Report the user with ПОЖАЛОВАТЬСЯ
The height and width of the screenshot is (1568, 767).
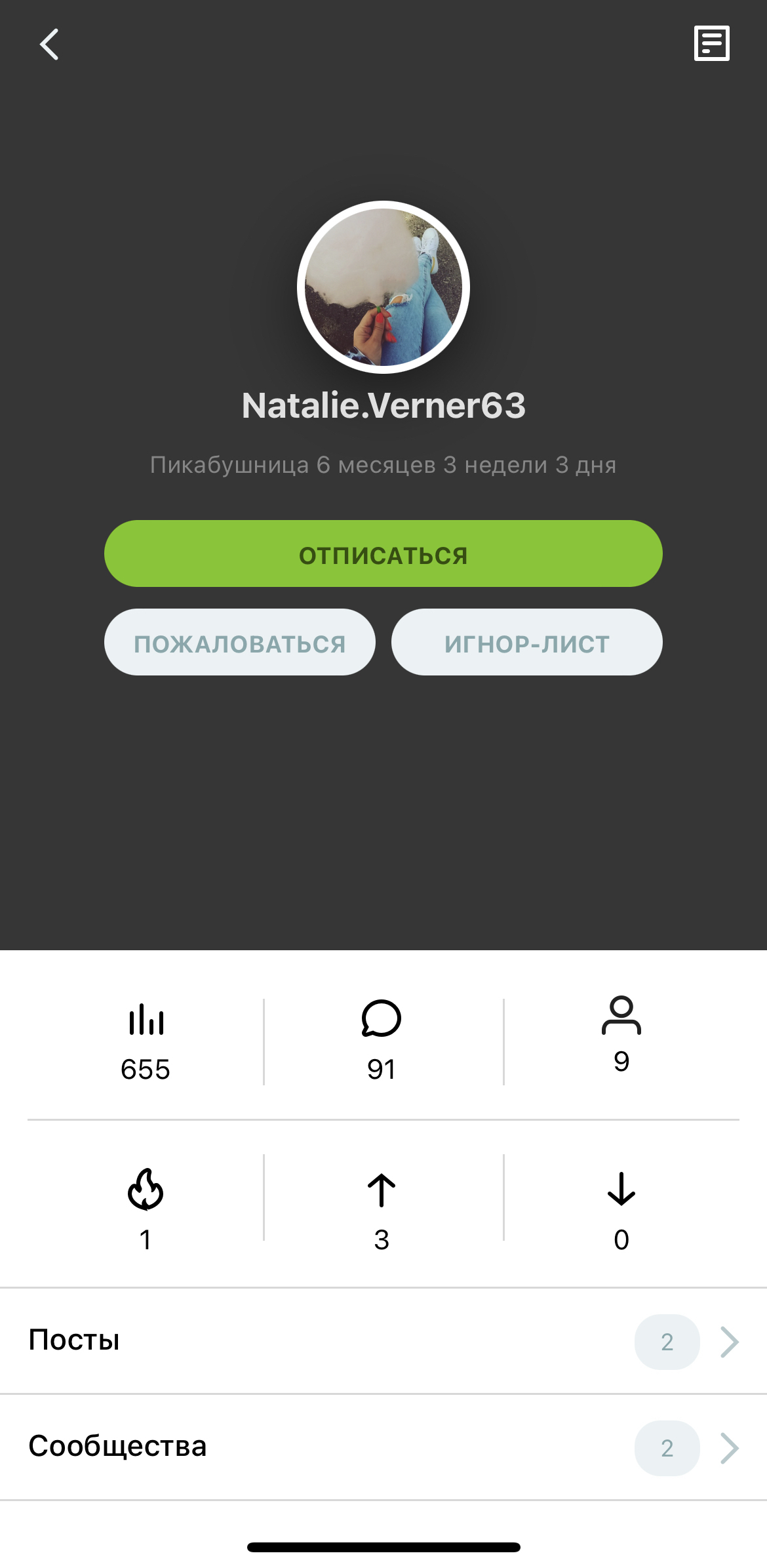point(240,643)
